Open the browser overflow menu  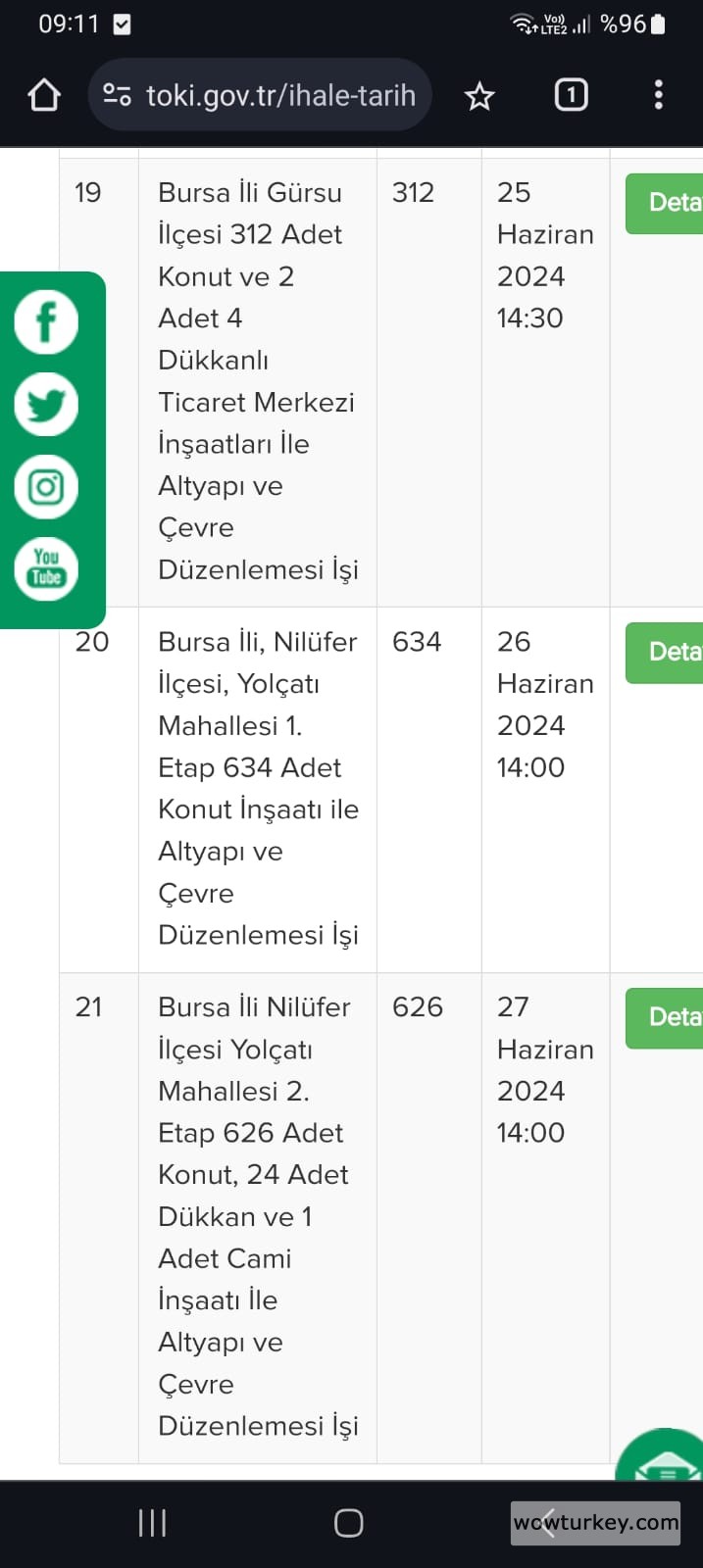[x=658, y=95]
